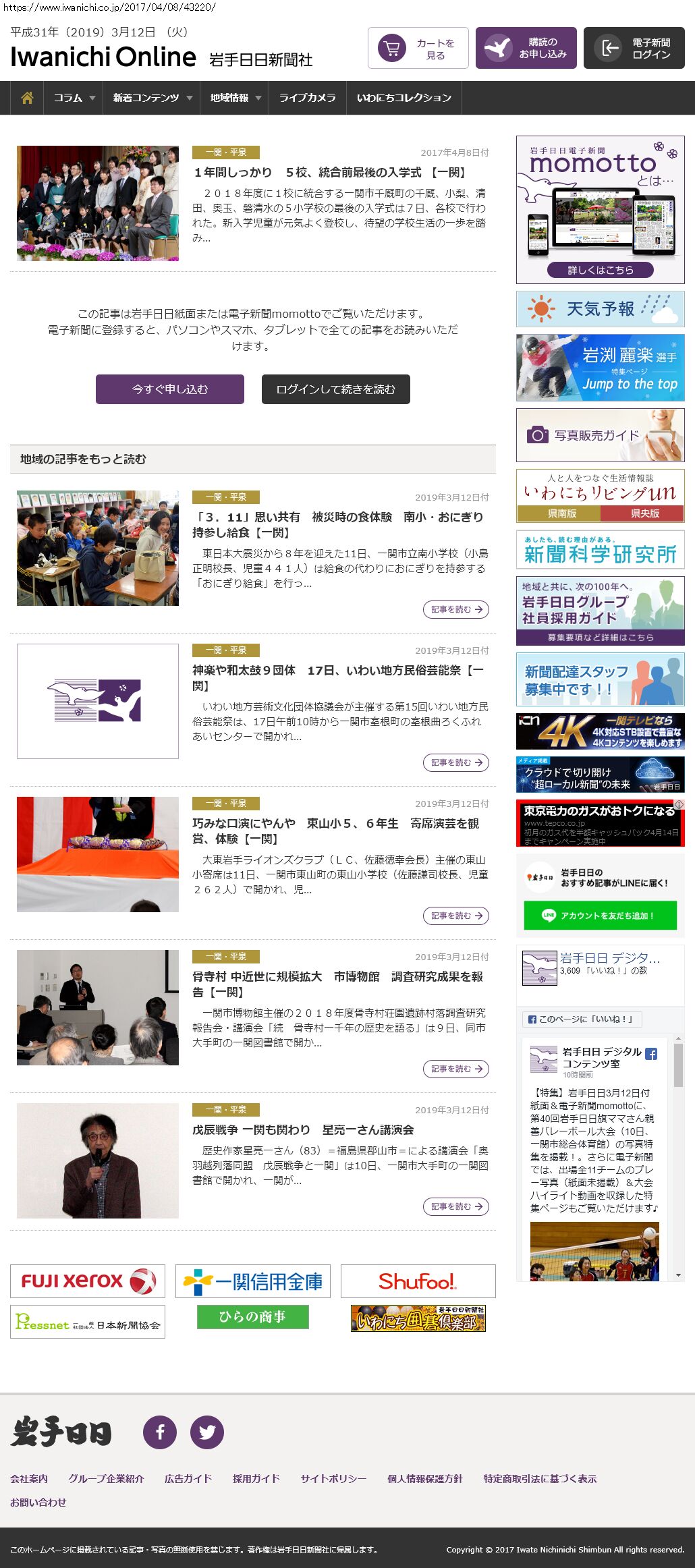The image size is (695, 1568).
Task: Open いわにちコレクション in the navigation bar
Action: point(404,98)
